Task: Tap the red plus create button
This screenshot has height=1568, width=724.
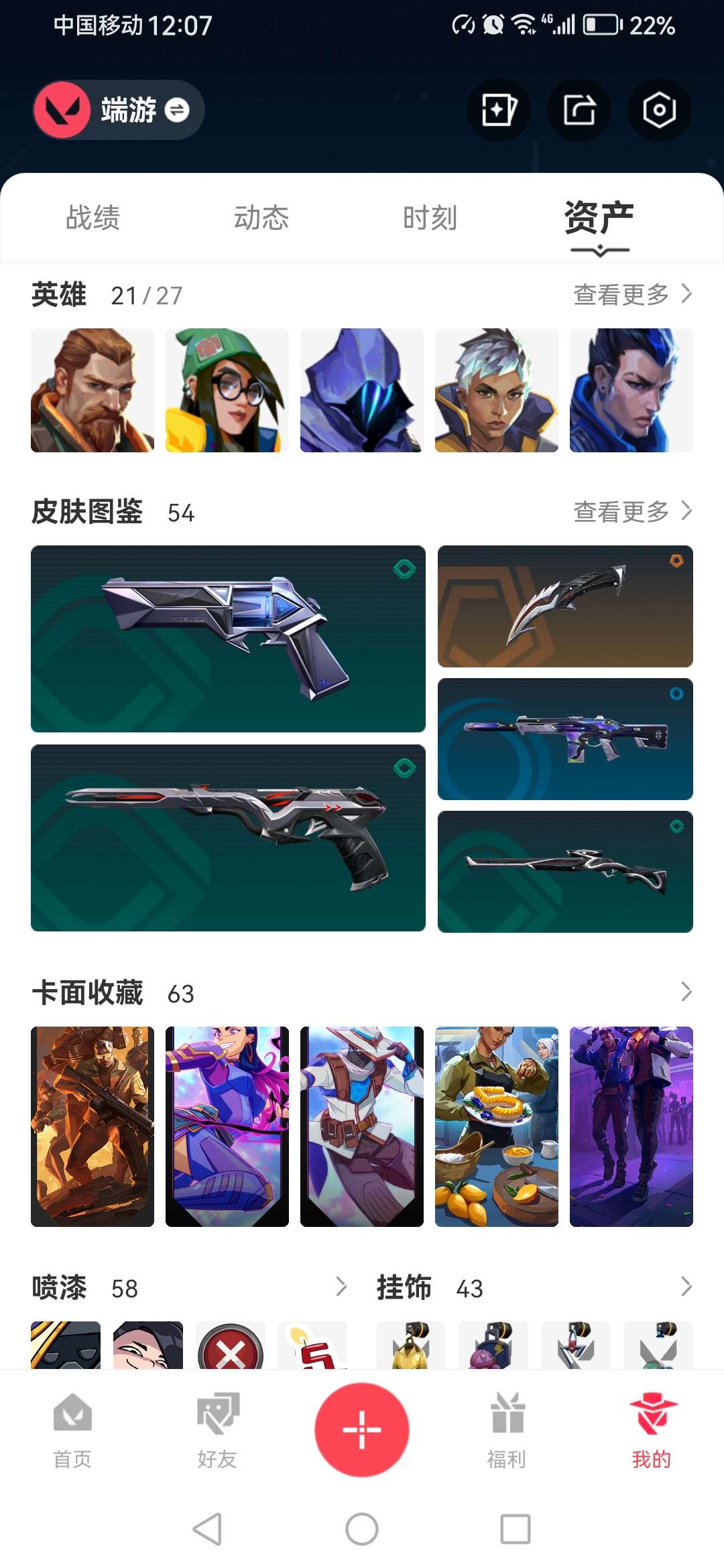Action: [362, 1429]
